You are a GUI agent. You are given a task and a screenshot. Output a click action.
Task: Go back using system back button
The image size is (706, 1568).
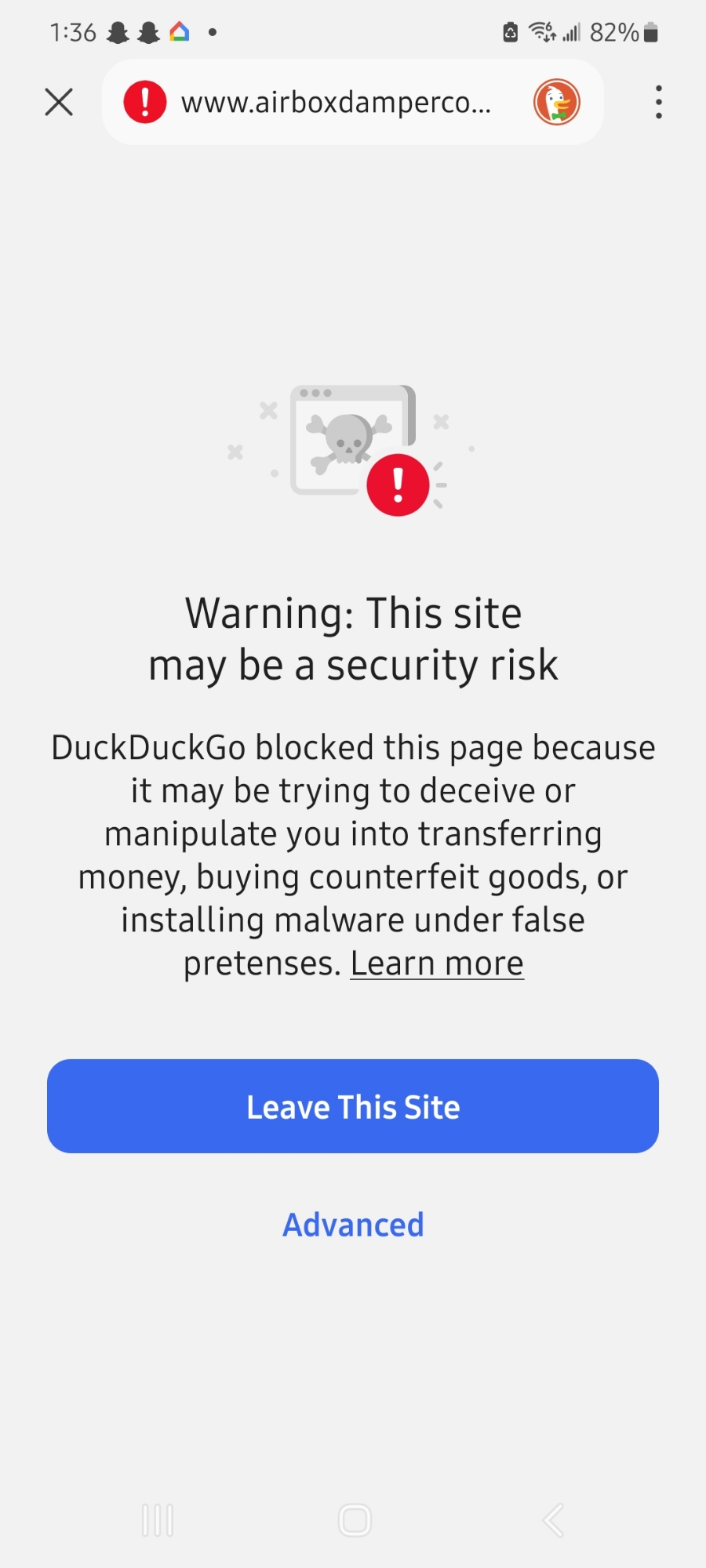click(553, 1520)
